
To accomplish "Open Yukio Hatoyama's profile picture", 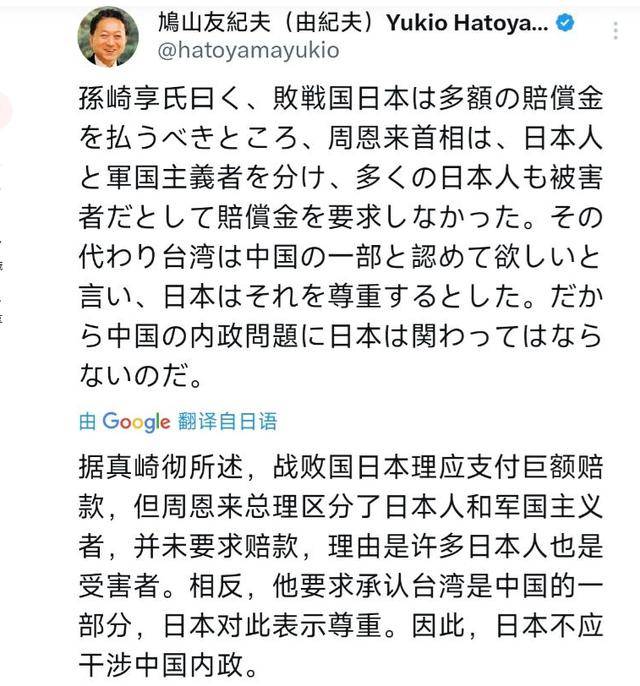I will pos(108,38).
